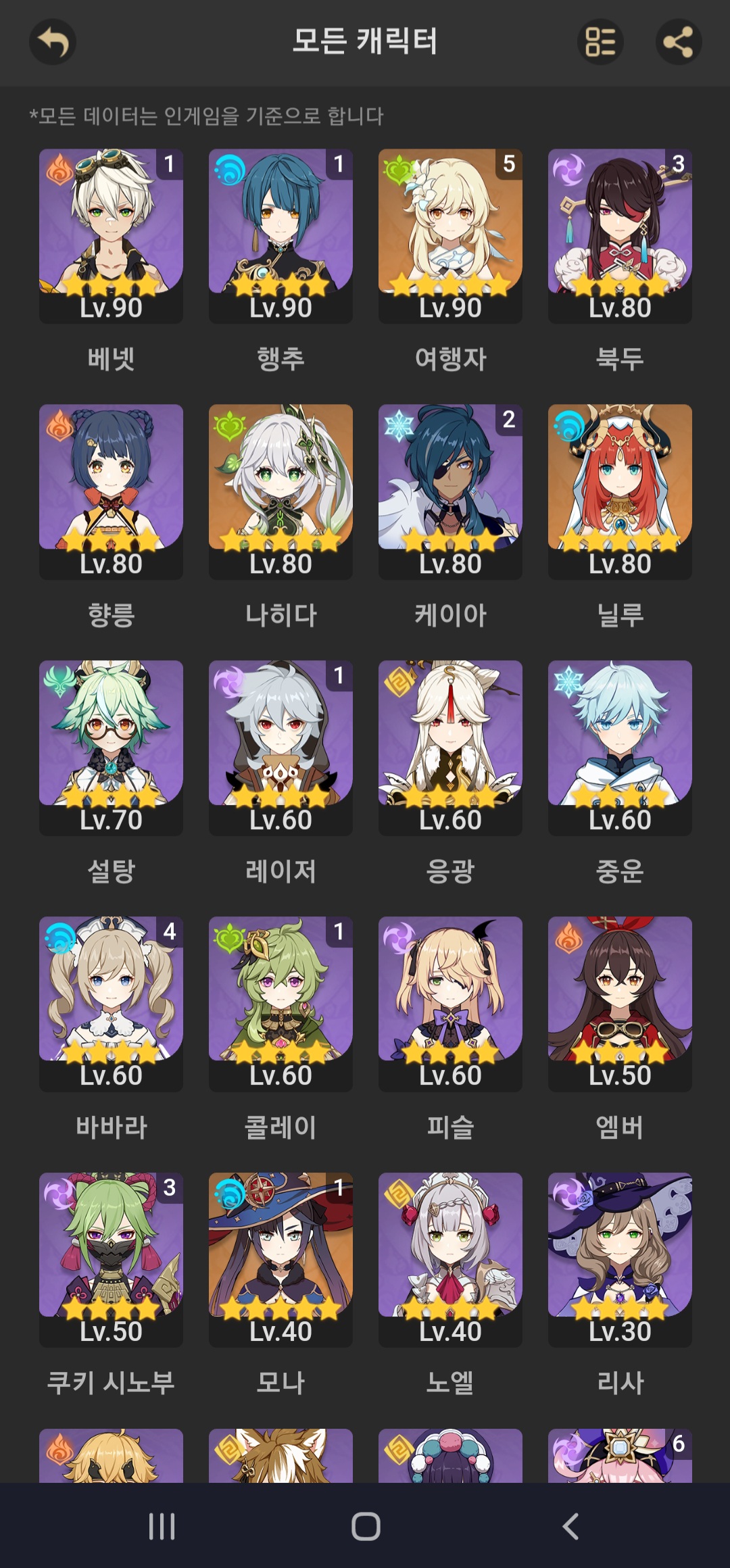View 레이저 character details
The height and width of the screenshot is (1568, 730).
tap(281, 748)
